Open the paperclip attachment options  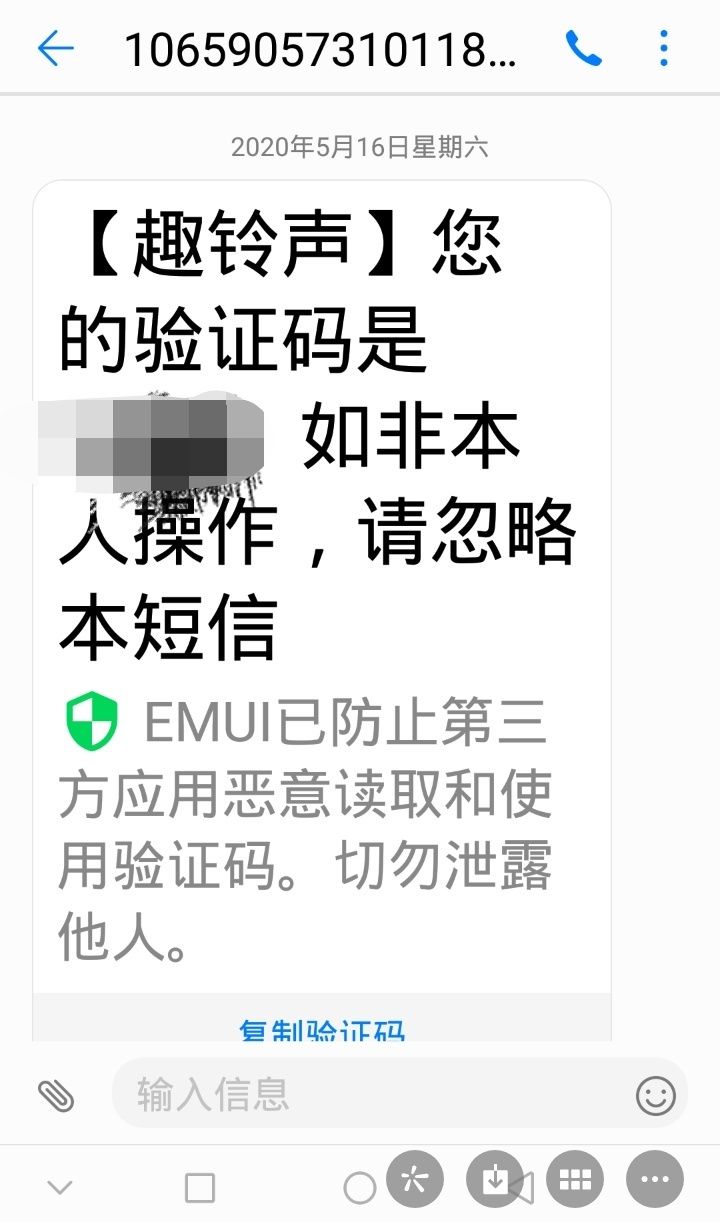56,1095
